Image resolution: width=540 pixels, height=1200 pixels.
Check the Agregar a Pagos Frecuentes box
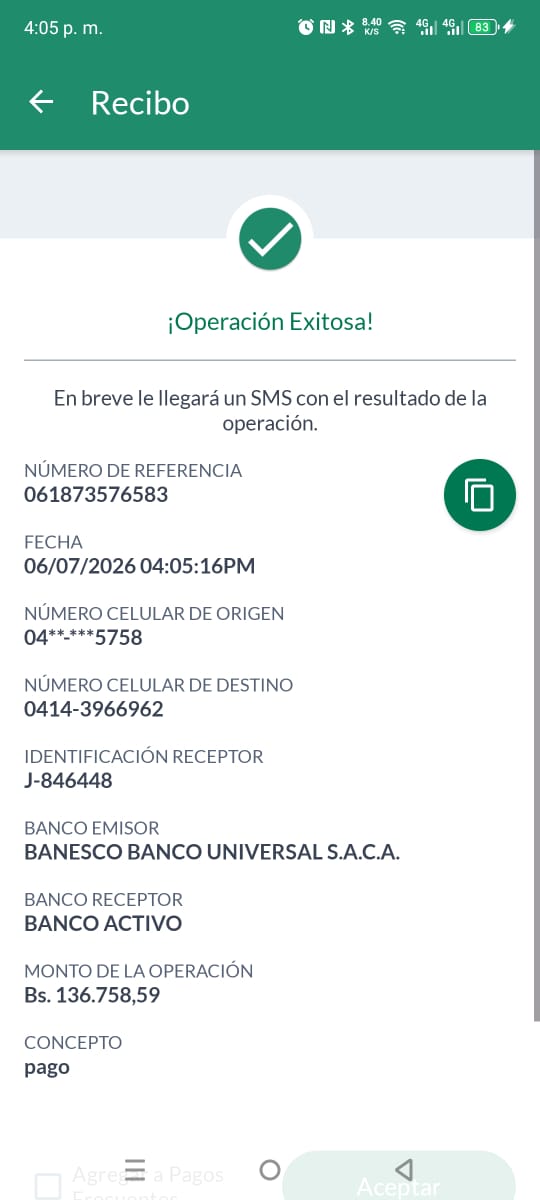pyautogui.click(x=48, y=1185)
